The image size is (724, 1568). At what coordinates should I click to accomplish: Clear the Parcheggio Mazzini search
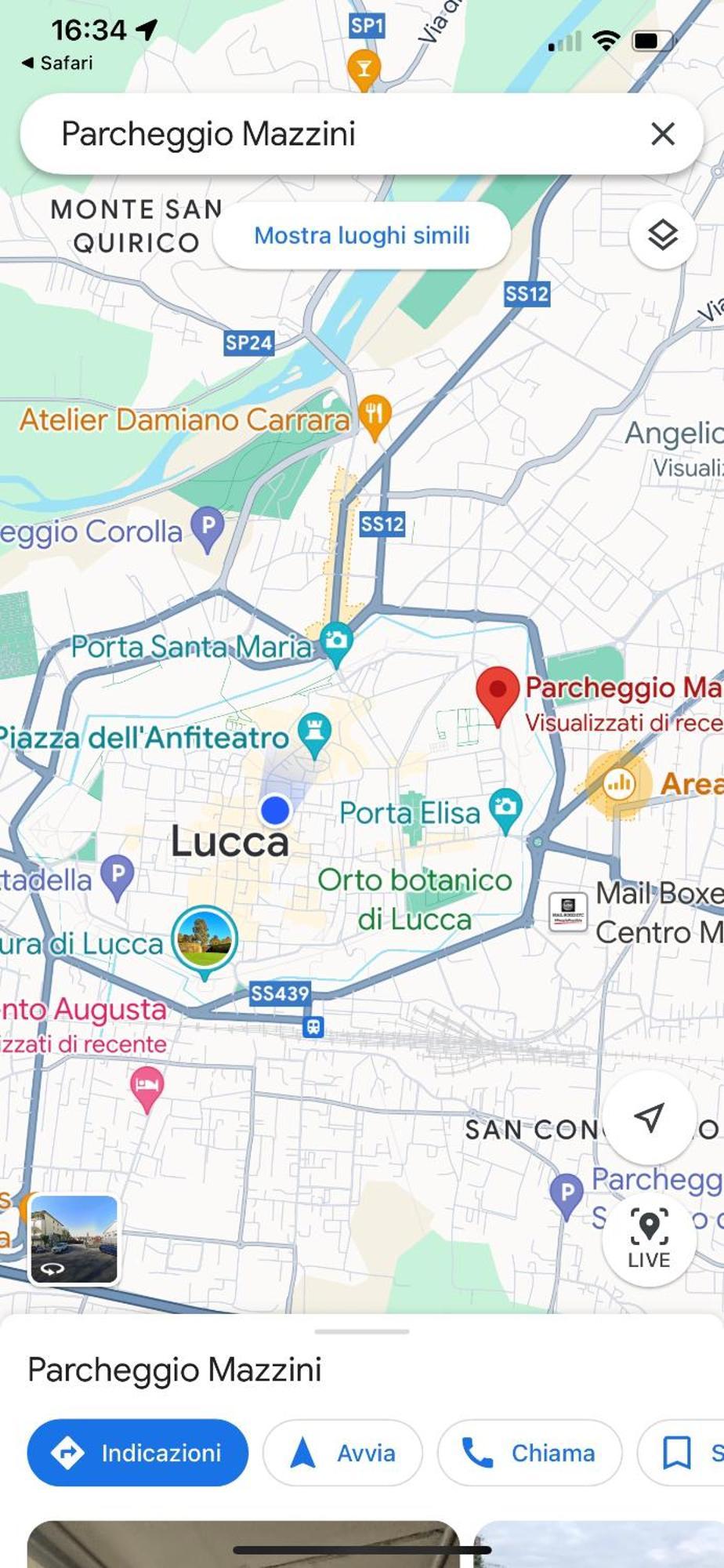pos(662,134)
